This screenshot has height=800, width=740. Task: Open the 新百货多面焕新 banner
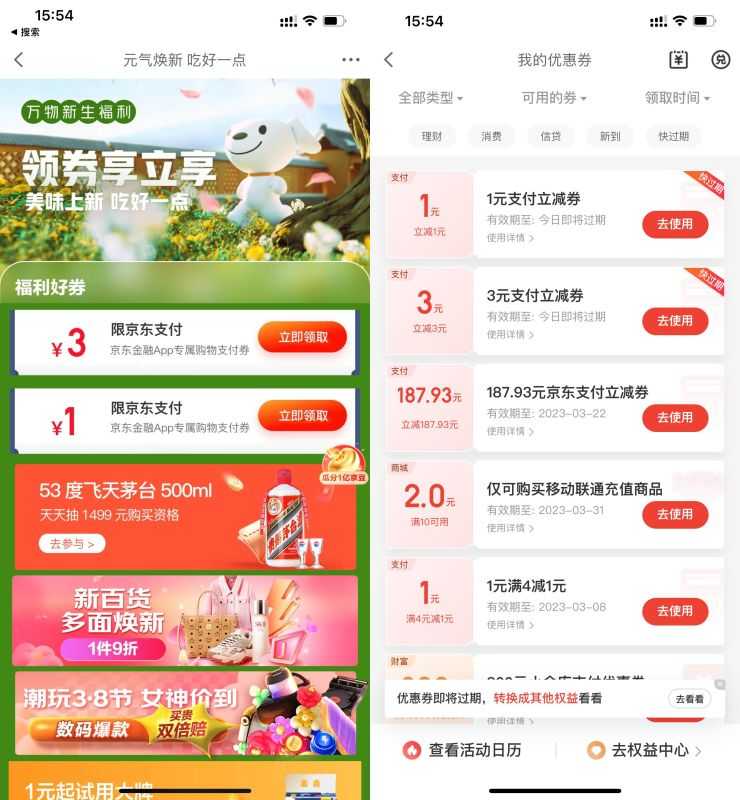[185, 620]
